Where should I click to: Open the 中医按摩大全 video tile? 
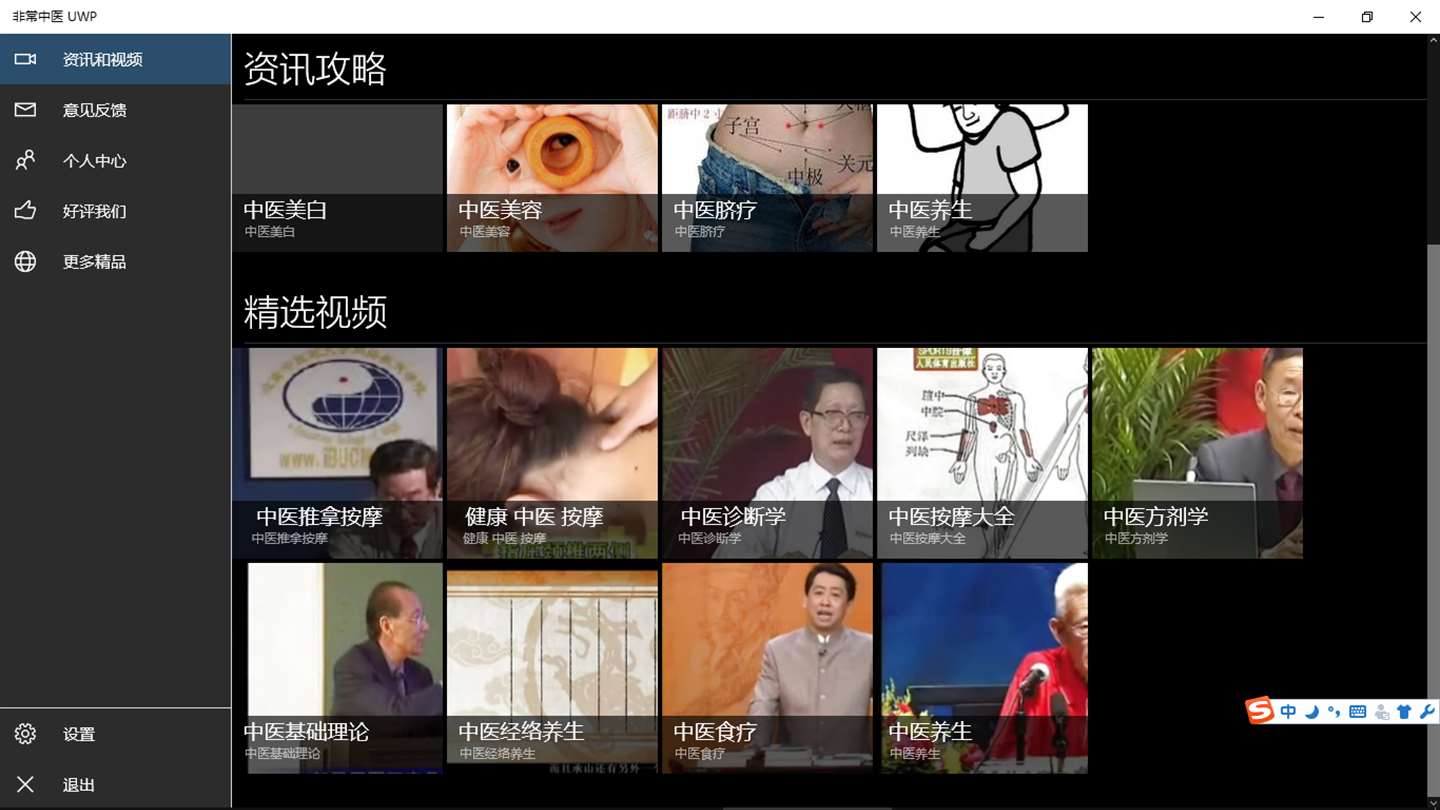(982, 453)
